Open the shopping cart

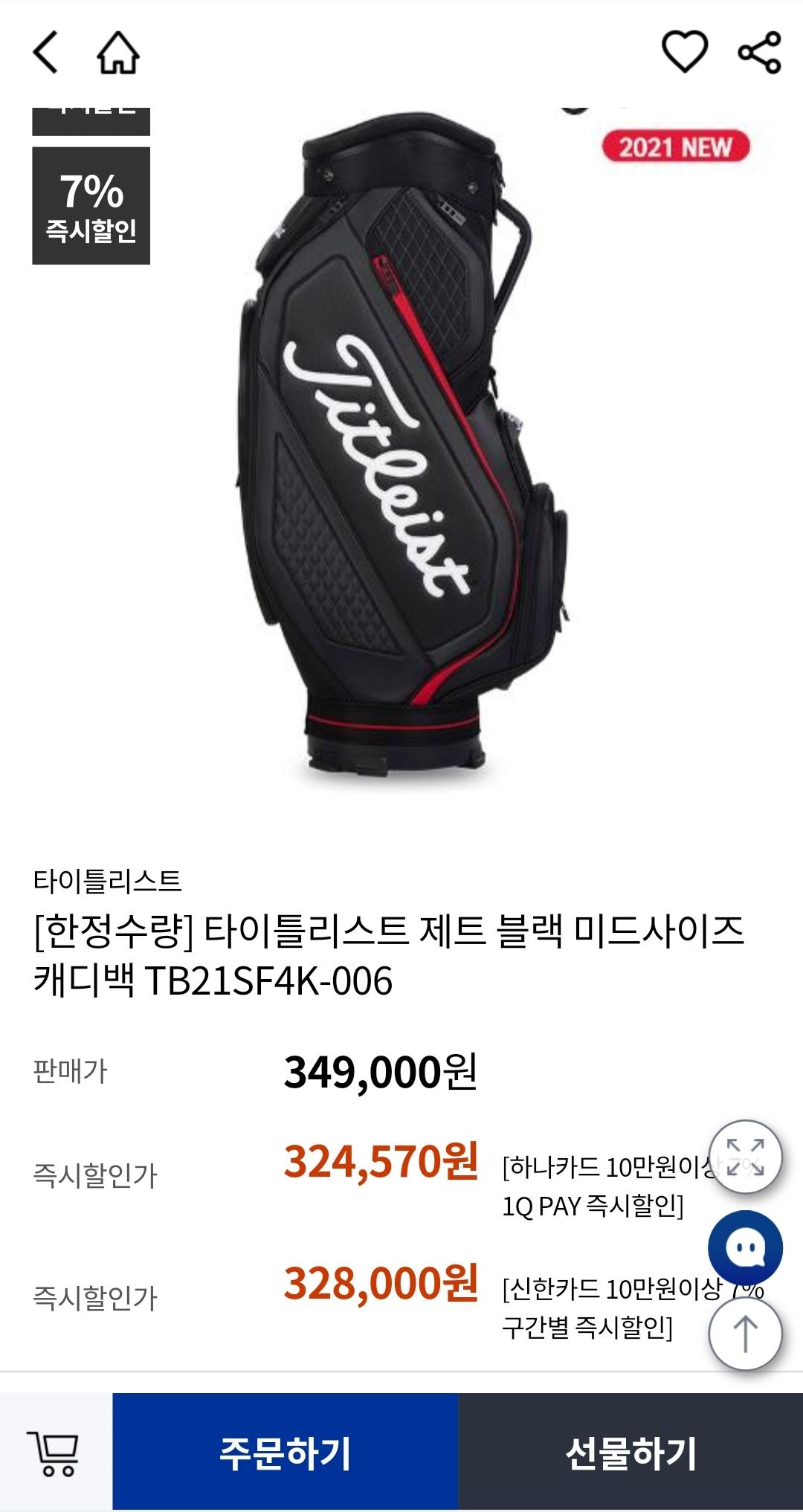54,1453
